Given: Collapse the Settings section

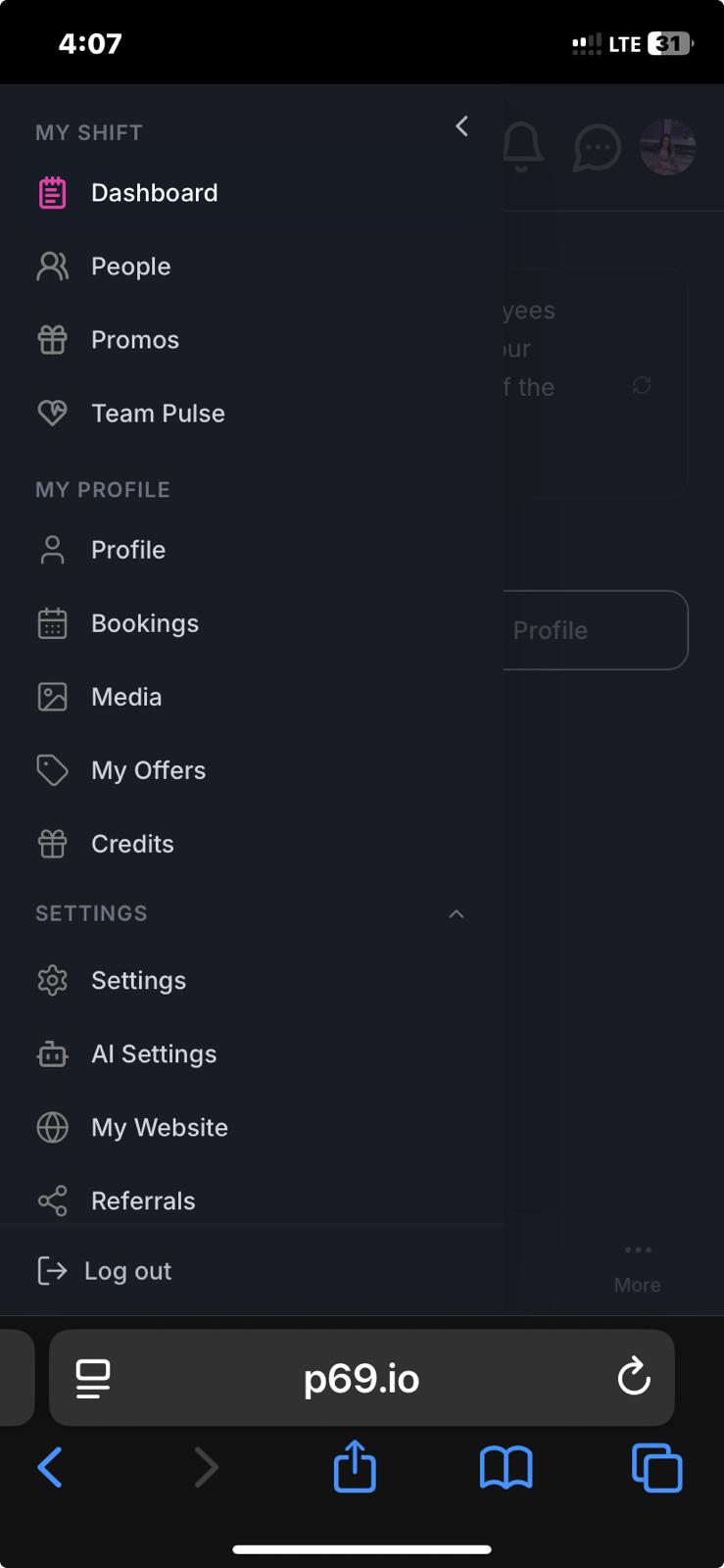Looking at the screenshot, I should pos(456,913).
